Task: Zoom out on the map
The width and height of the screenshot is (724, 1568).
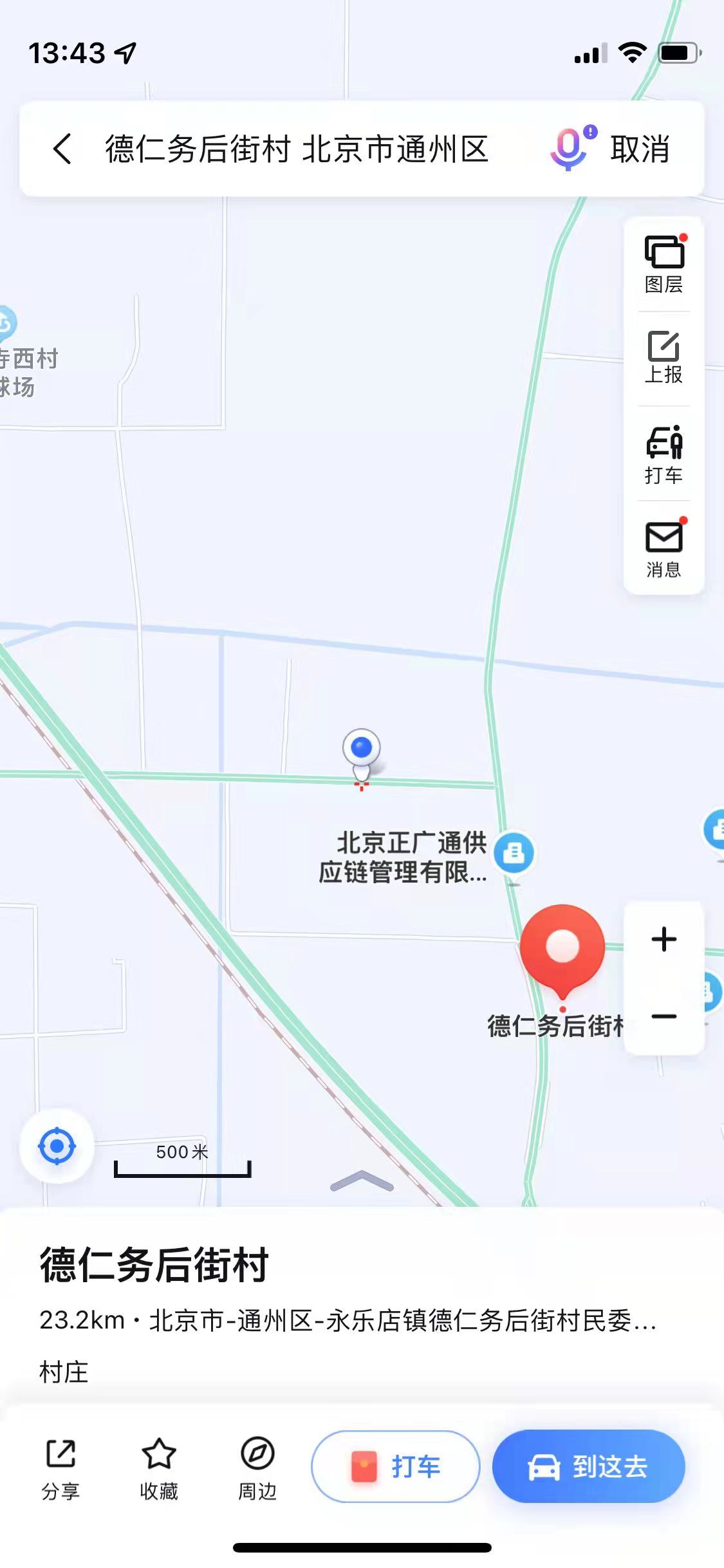Action: 664,1017
